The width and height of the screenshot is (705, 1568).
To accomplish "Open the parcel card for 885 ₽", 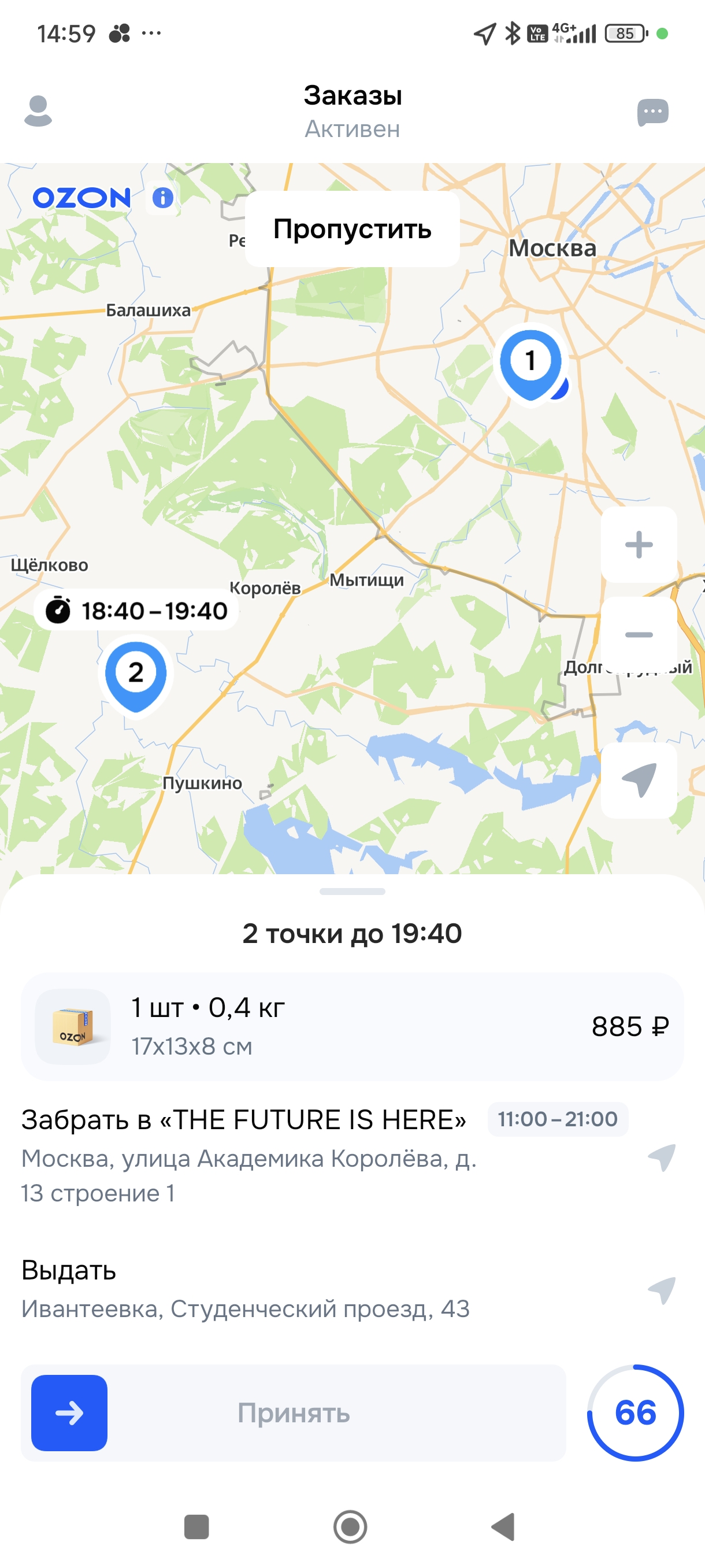I will point(352,1026).
